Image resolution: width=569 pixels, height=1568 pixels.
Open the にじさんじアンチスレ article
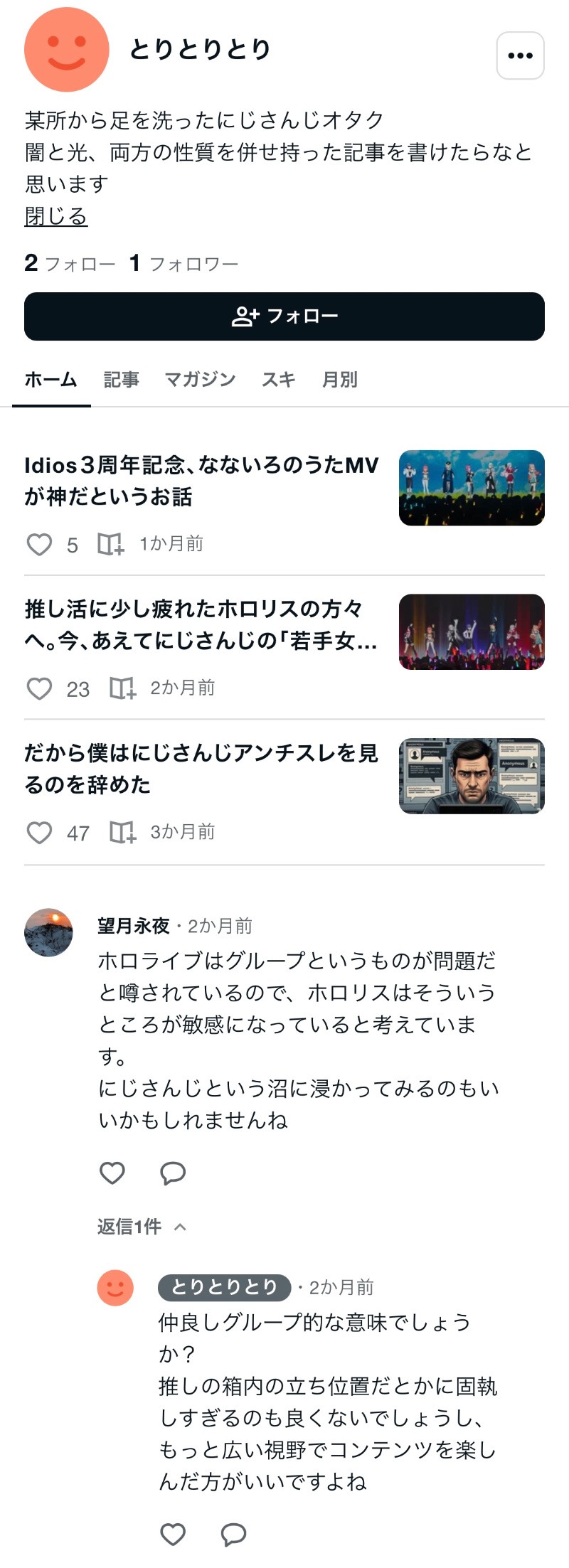point(201,769)
